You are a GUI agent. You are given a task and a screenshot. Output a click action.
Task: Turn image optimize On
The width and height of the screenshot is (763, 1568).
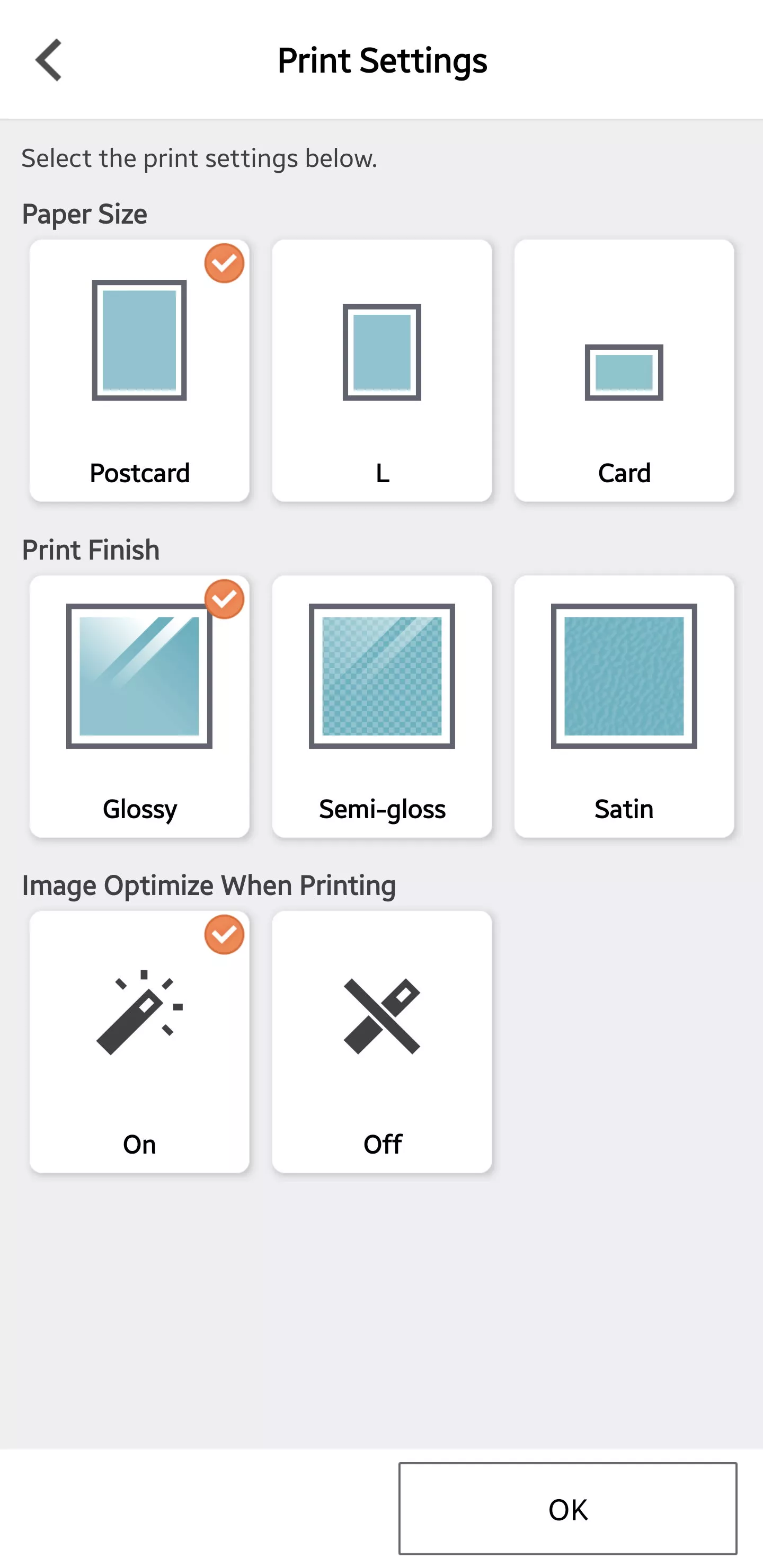tap(139, 1041)
